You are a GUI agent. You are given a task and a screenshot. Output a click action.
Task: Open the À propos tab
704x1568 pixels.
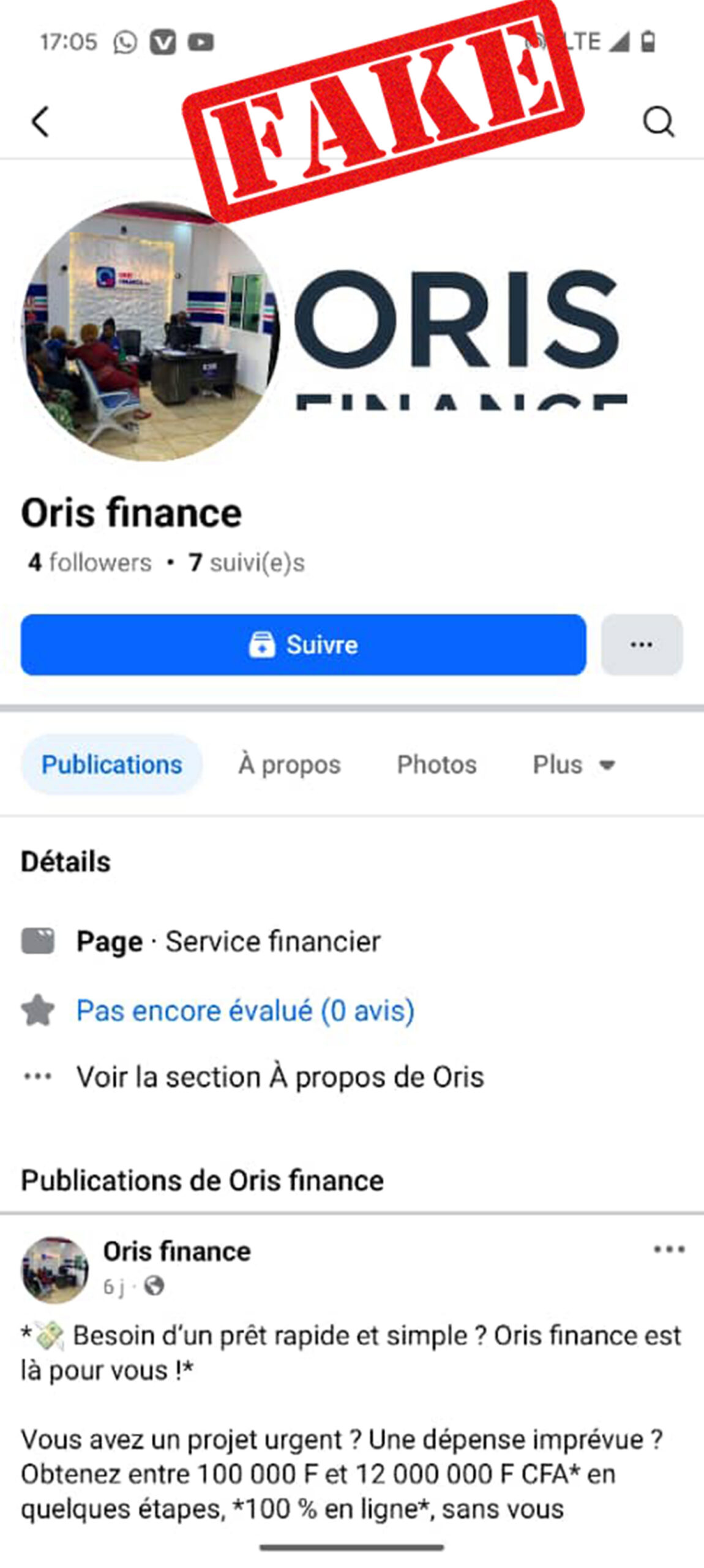pos(289,764)
